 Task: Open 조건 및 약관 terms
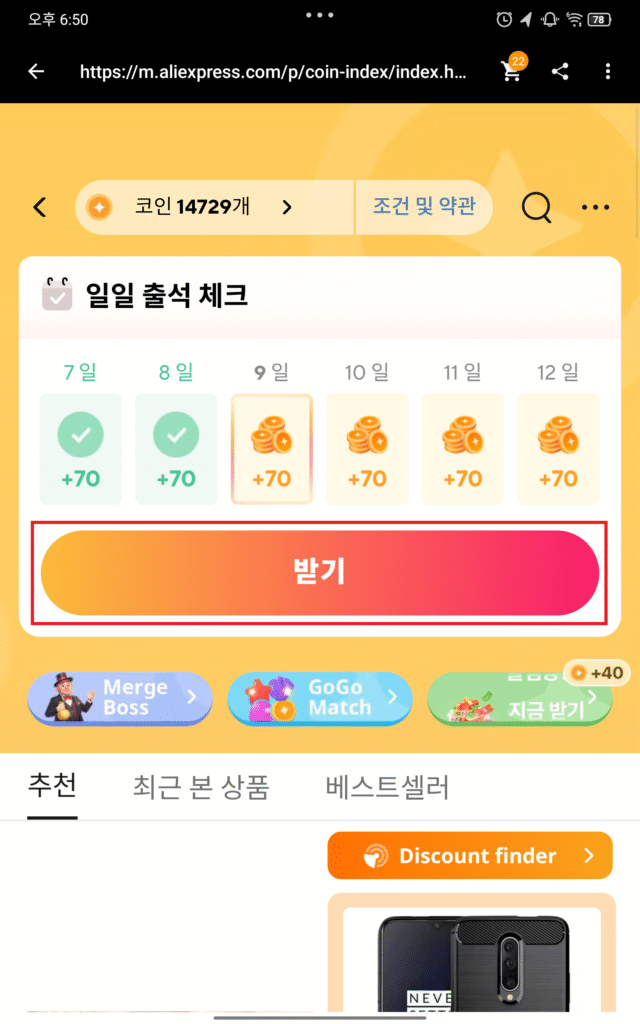coord(424,207)
